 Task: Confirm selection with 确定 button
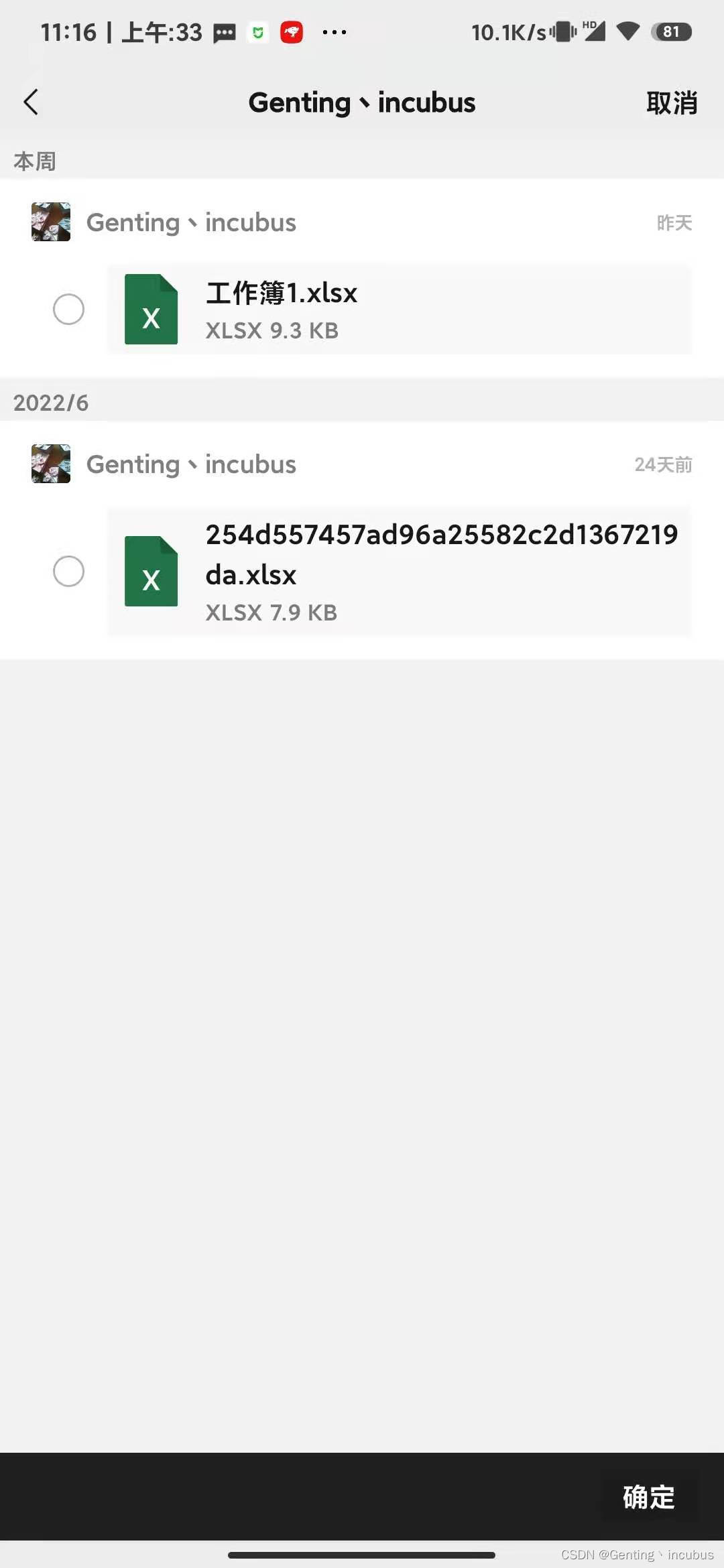[x=648, y=1496]
